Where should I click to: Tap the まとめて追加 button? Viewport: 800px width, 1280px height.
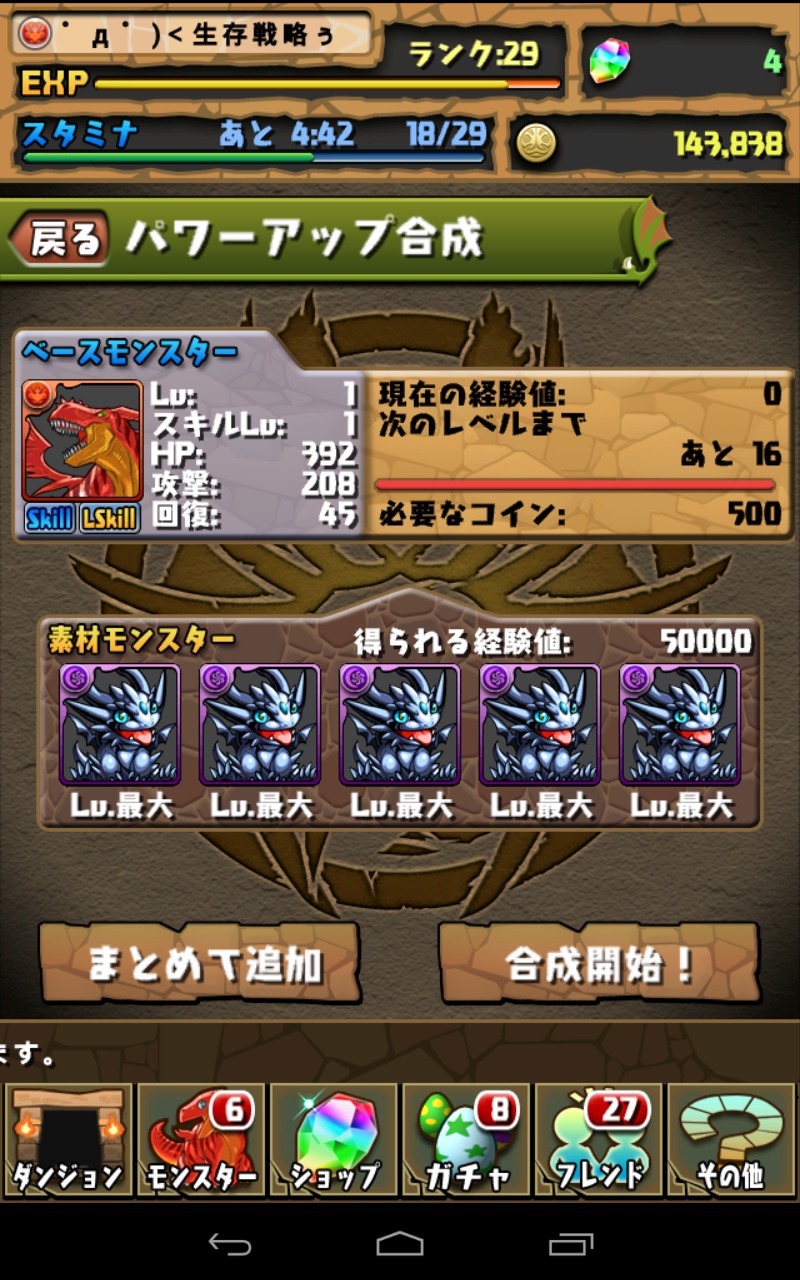pyautogui.click(x=198, y=963)
